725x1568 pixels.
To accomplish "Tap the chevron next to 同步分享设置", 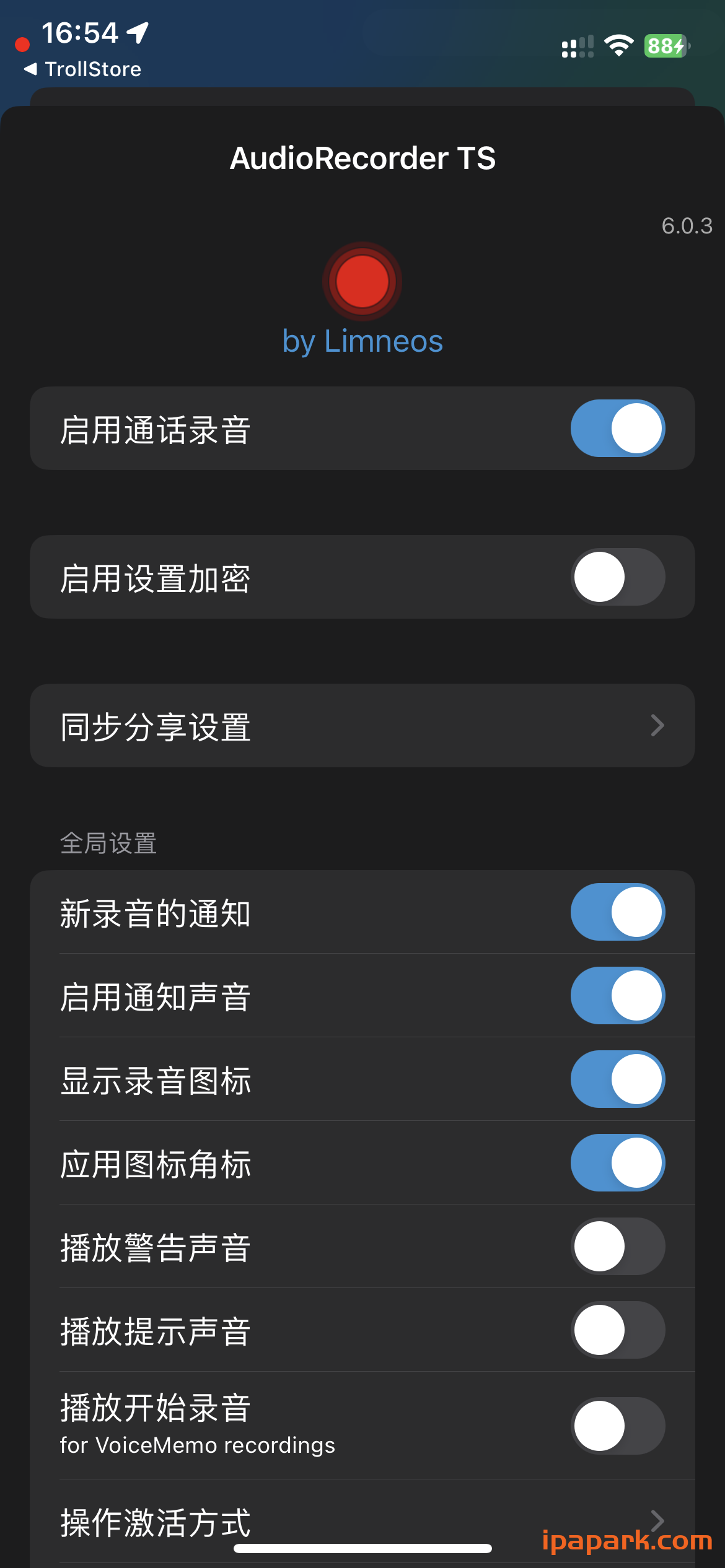I will [658, 725].
